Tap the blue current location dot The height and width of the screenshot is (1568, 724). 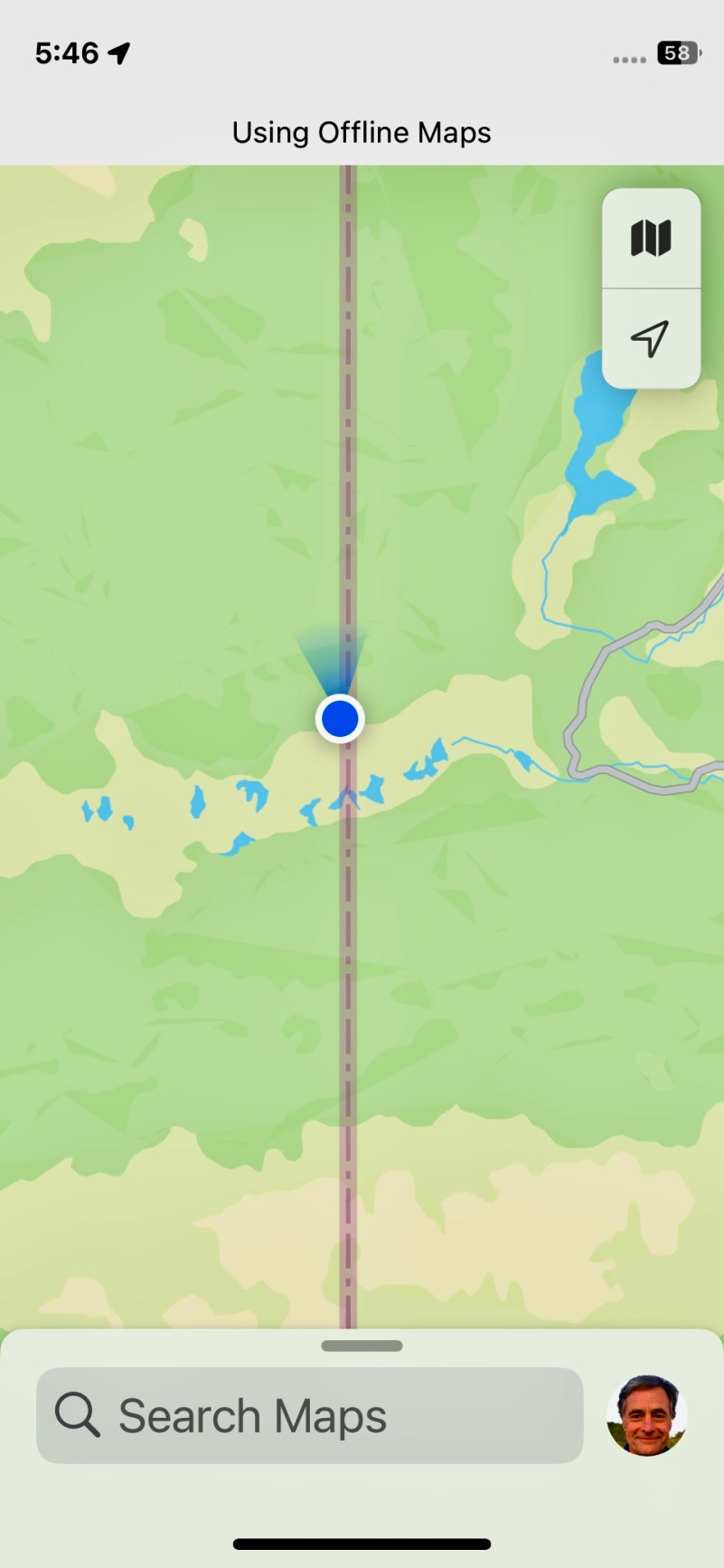[x=340, y=718]
